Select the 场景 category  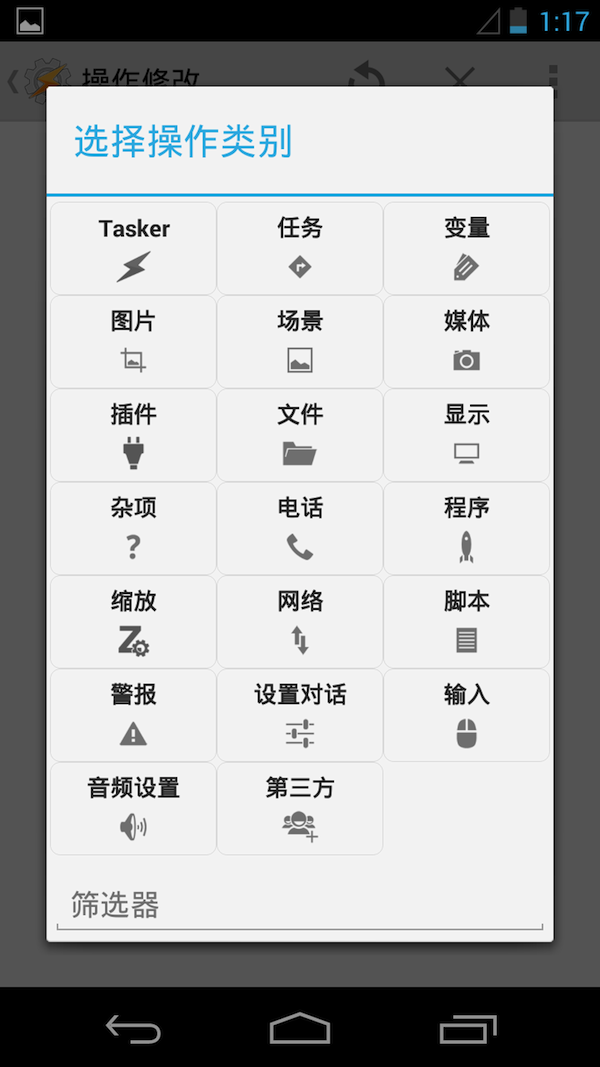tap(300, 341)
